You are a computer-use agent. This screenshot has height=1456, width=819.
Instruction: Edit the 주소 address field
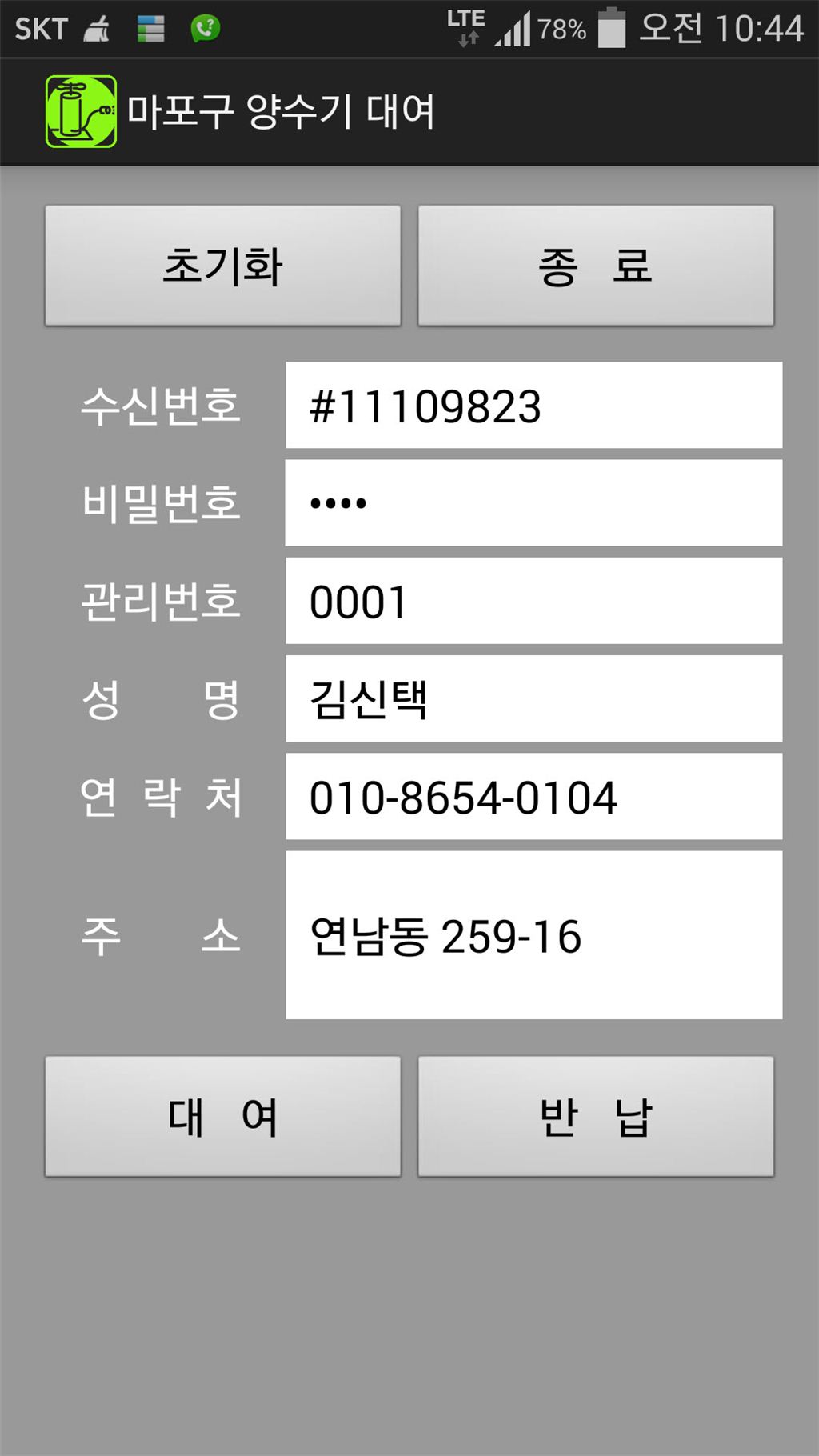click(x=533, y=935)
